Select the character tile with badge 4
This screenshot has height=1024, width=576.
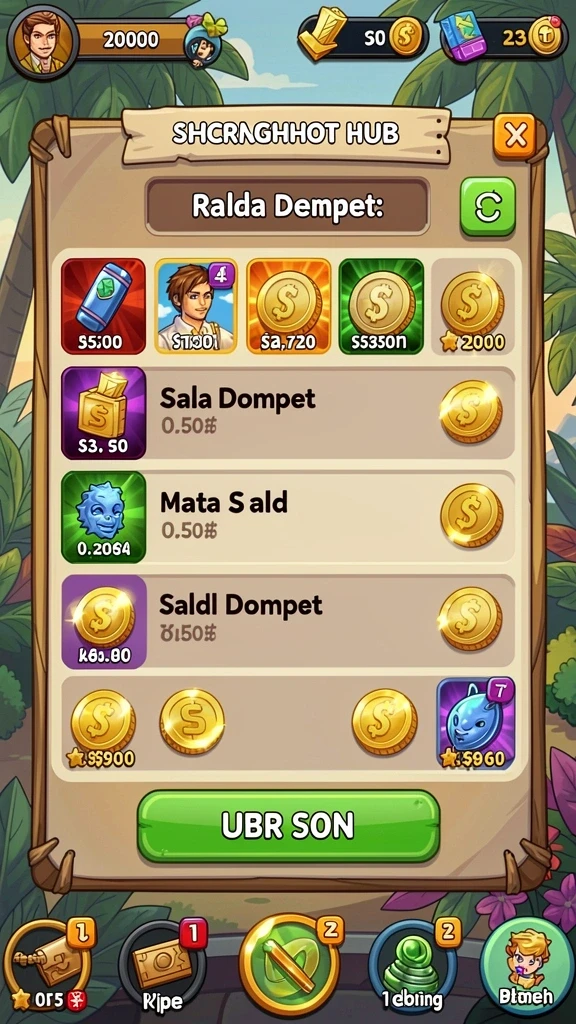(195, 306)
